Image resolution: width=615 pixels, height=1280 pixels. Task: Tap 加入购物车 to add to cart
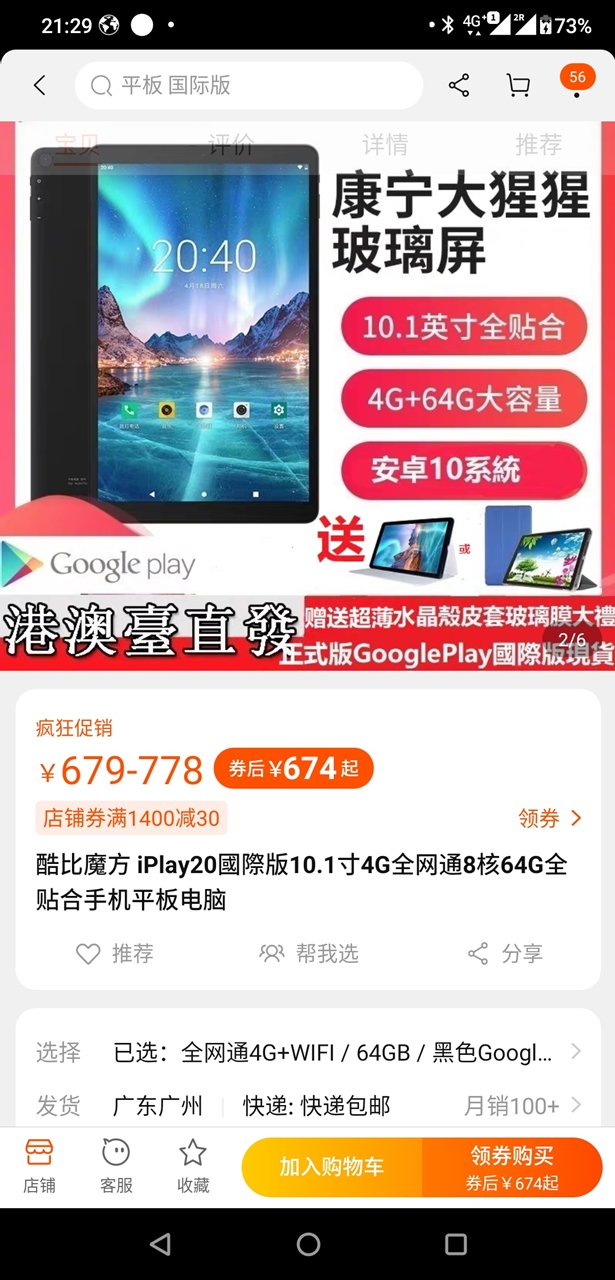[x=331, y=1167]
